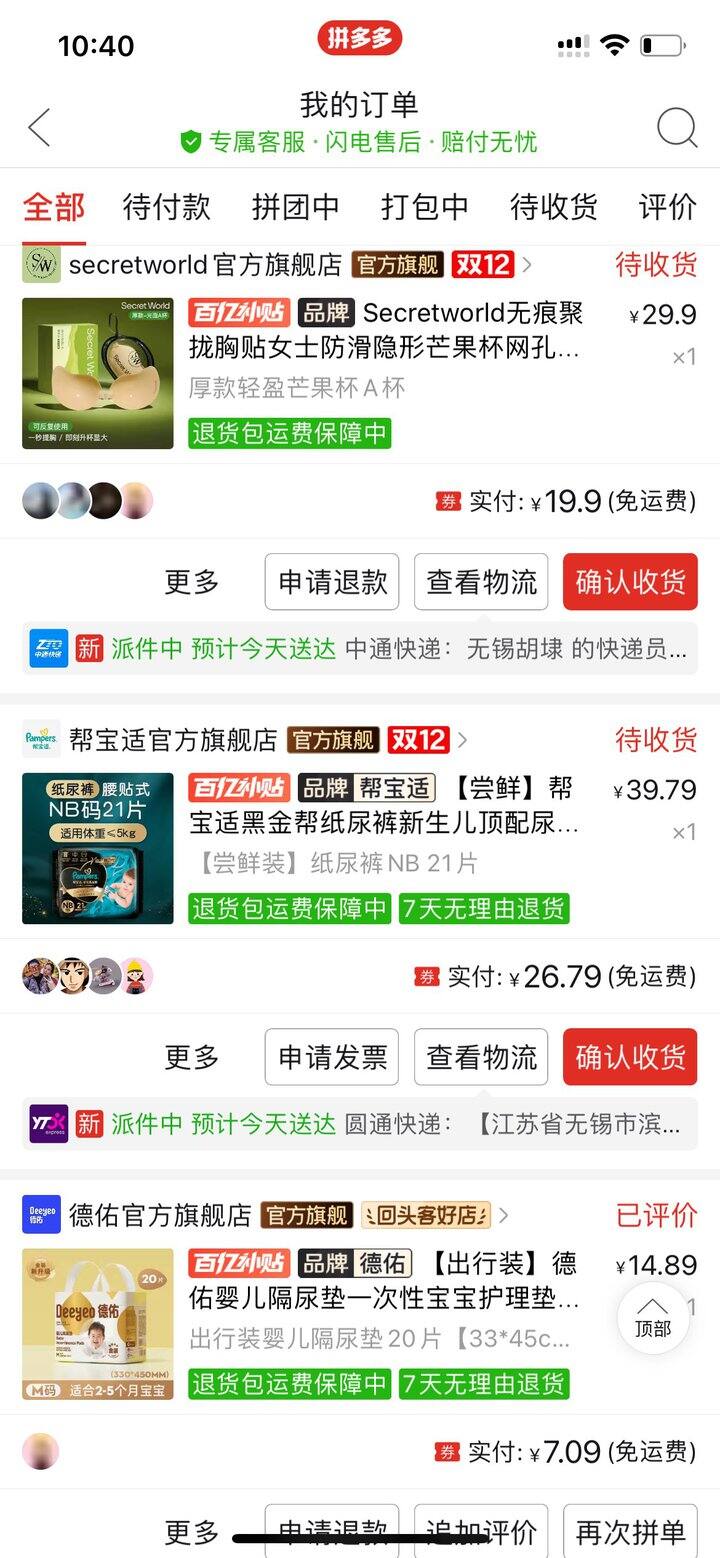Switch to the 拼团中 tab
This screenshot has height=1558, width=720.
(x=295, y=207)
